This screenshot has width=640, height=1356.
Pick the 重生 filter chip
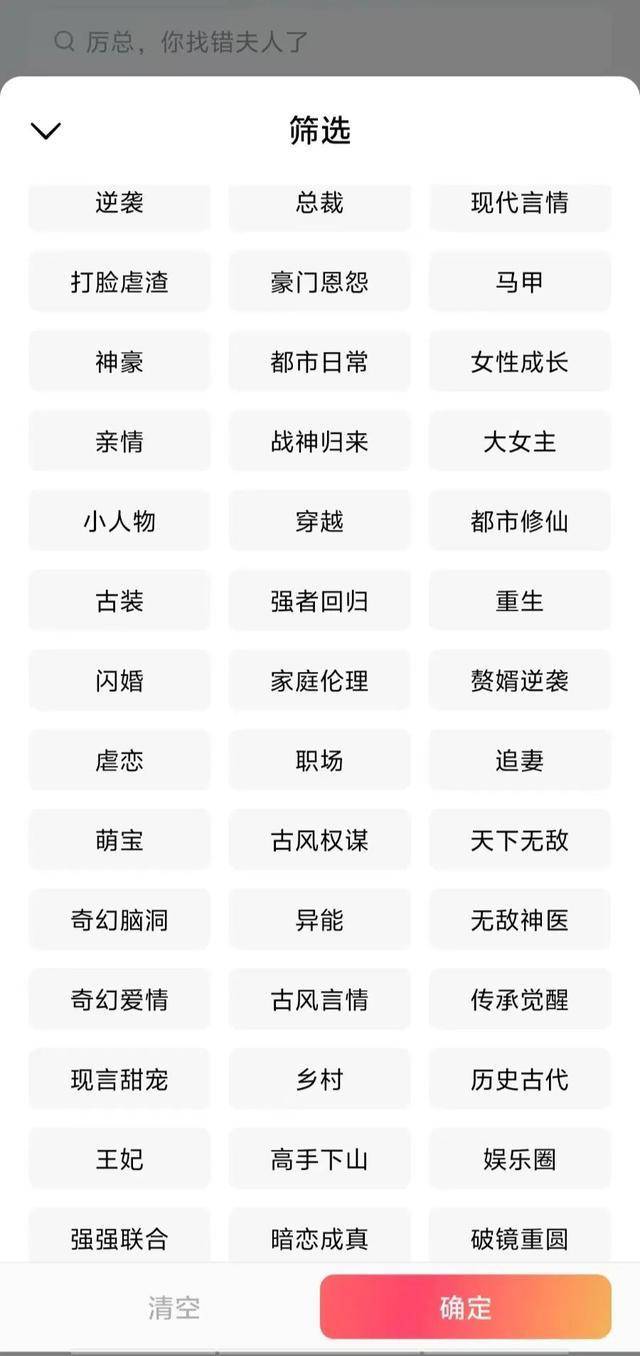tap(520, 601)
